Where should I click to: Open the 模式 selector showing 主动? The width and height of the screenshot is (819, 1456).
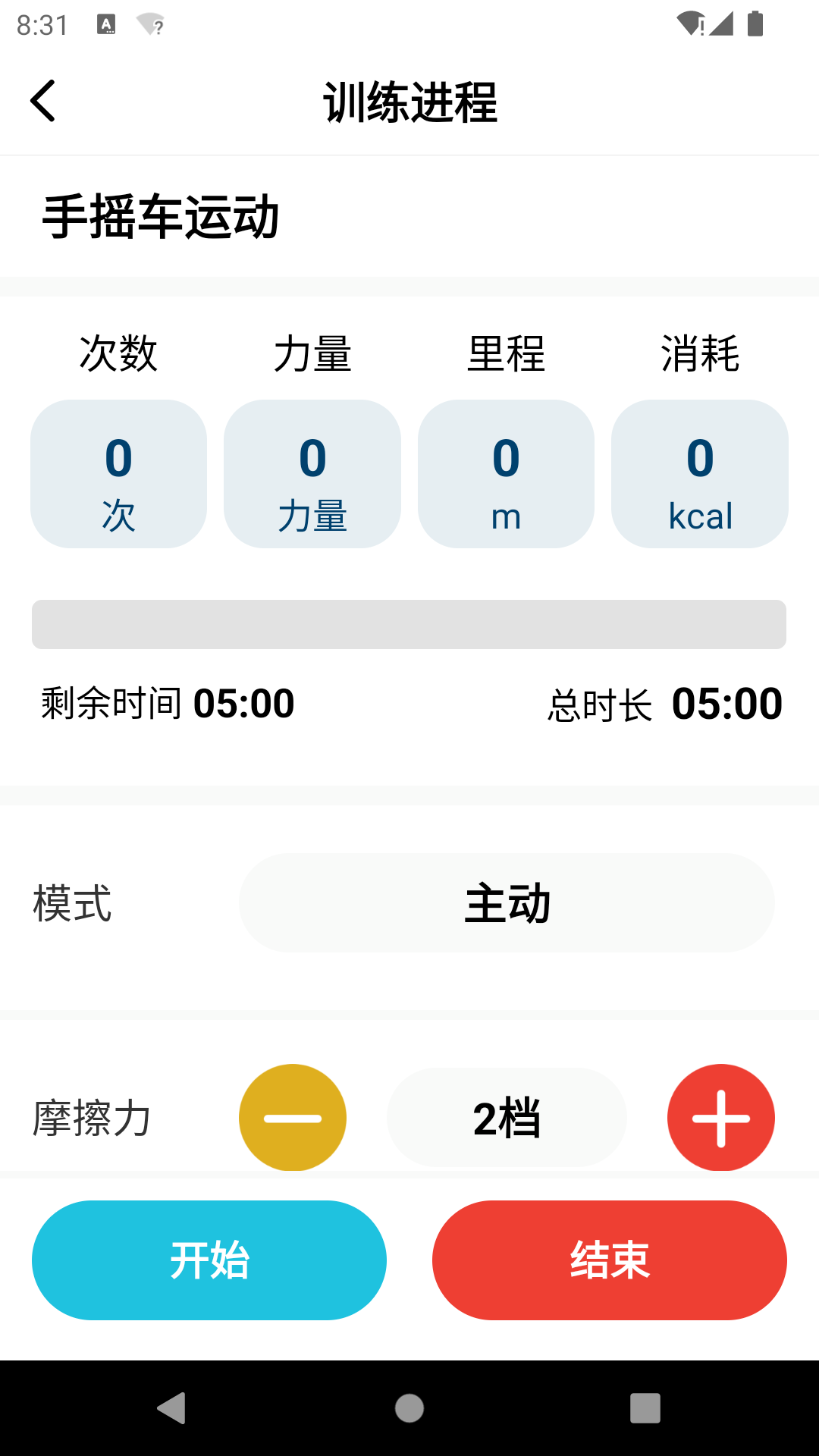click(x=506, y=902)
